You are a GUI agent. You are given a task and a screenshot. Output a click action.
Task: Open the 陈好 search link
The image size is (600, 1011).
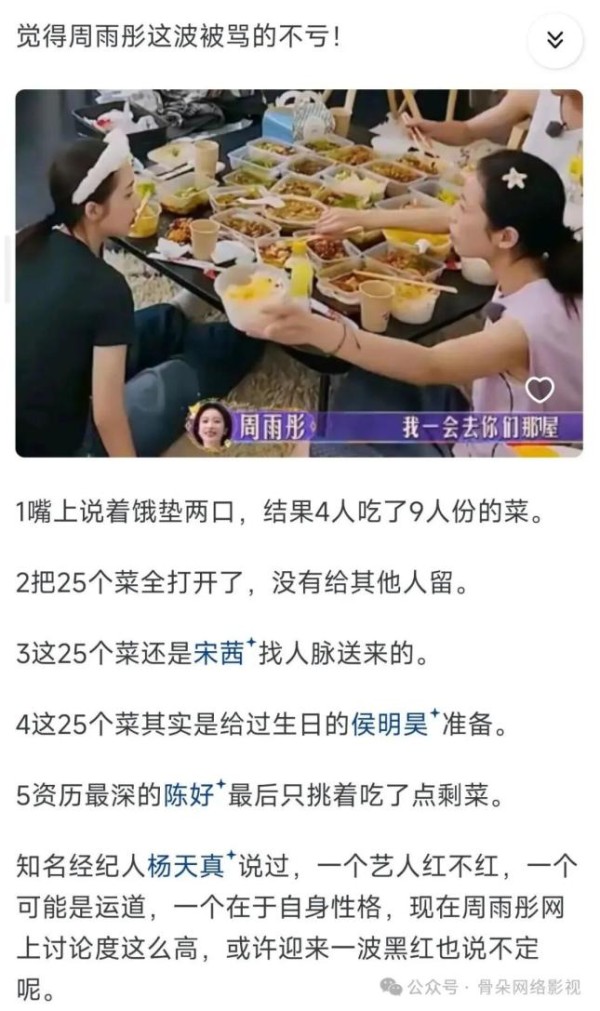tap(194, 795)
